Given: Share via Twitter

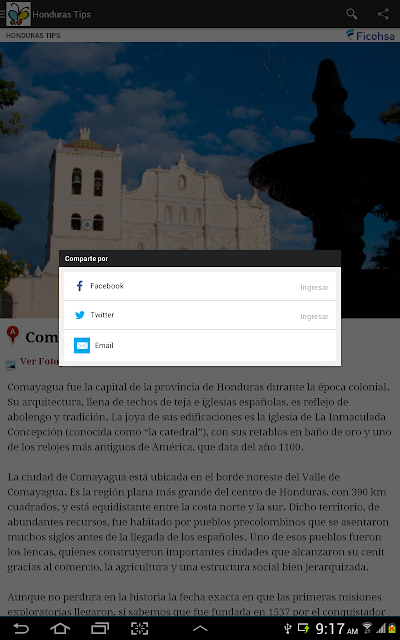Looking at the screenshot, I should point(200,315).
